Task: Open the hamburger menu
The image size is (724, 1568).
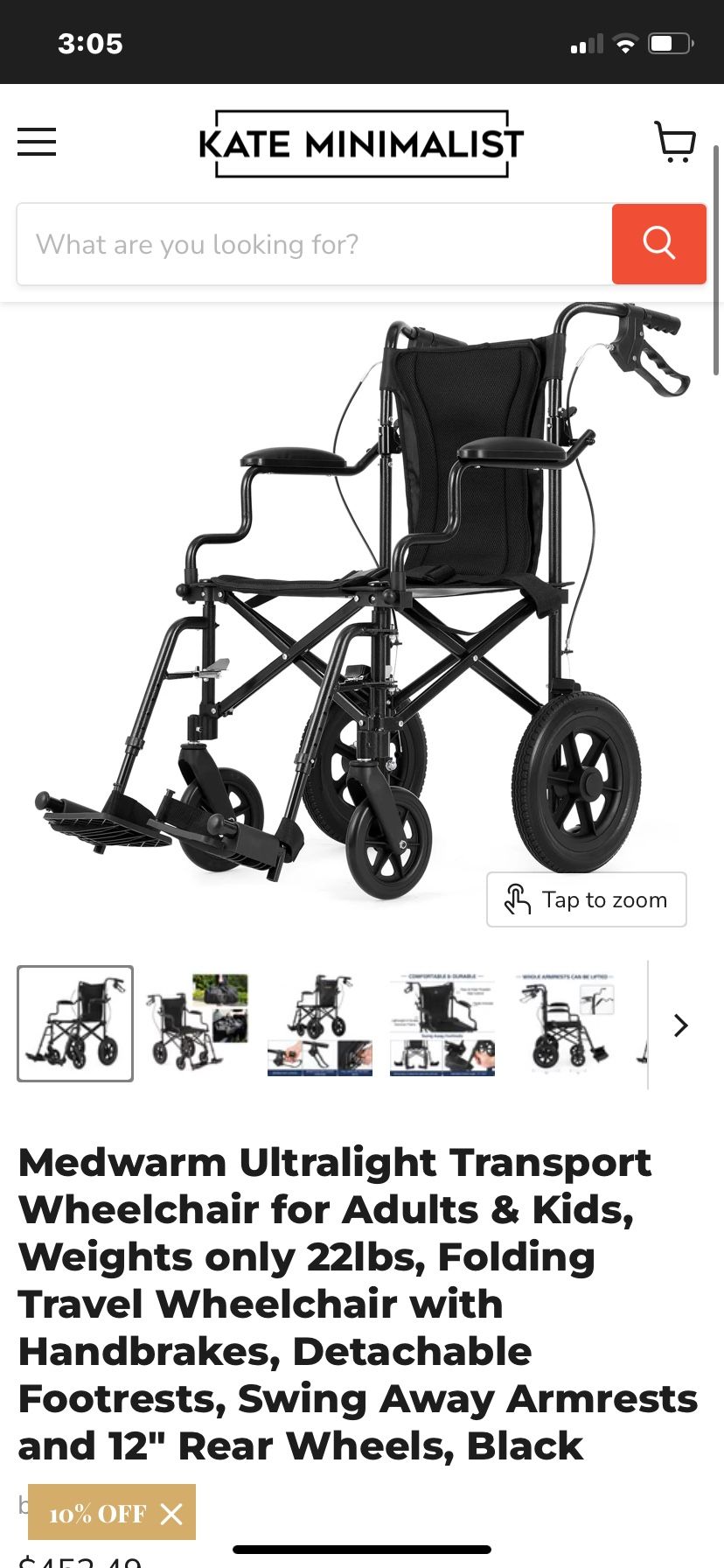Action: [x=37, y=142]
